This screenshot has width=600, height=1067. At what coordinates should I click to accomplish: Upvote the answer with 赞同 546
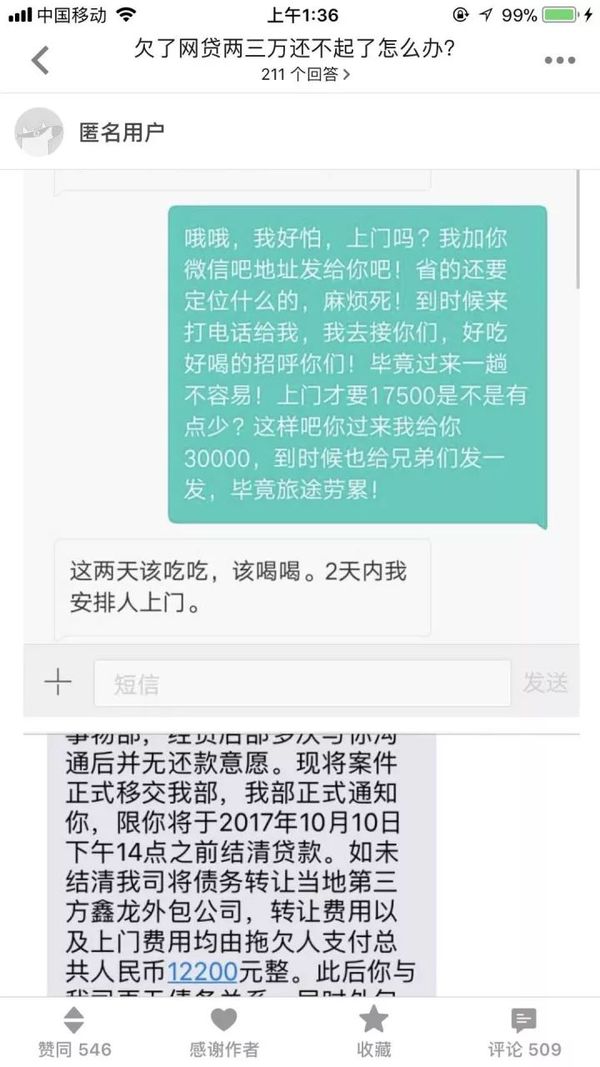pos(75,1032)
